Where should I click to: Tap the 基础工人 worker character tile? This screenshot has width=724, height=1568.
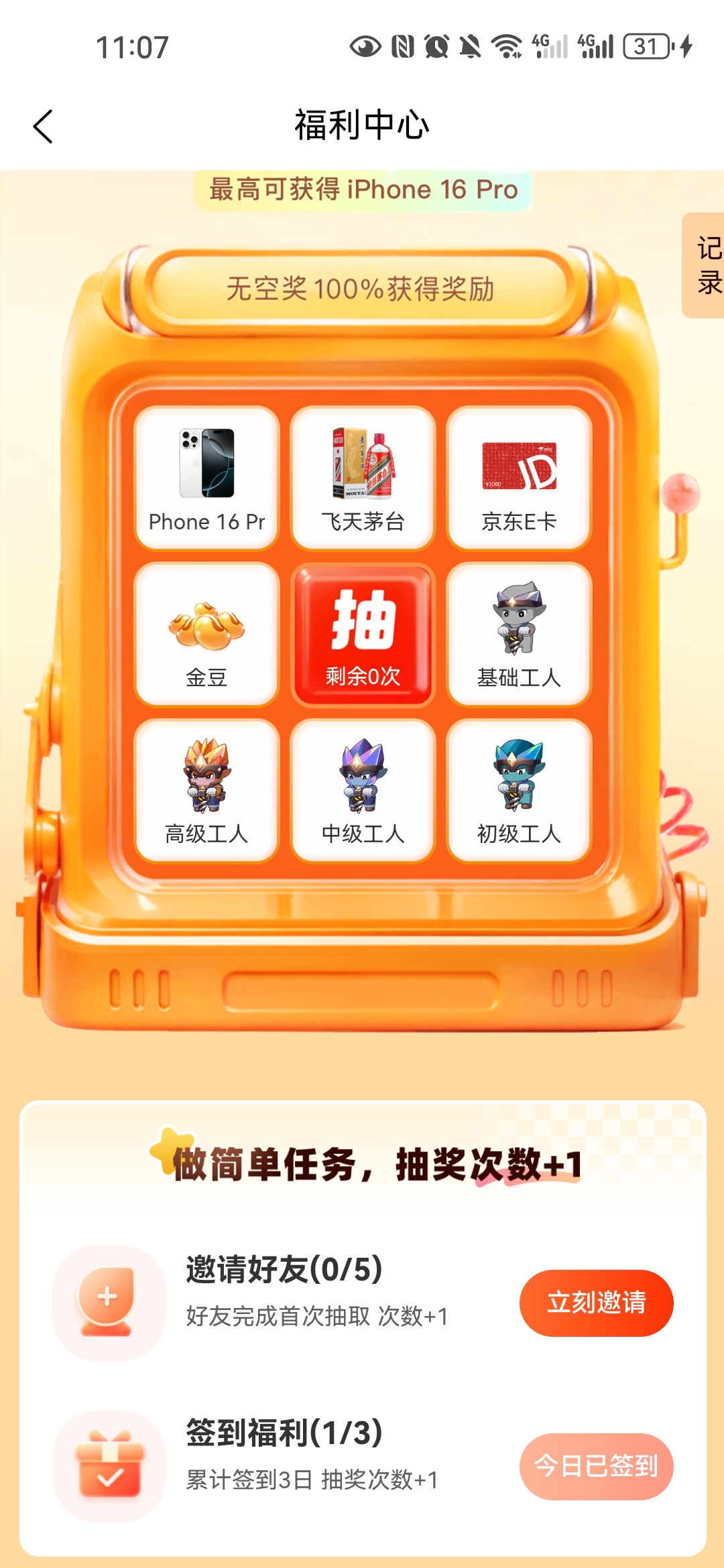coord(520,633)
